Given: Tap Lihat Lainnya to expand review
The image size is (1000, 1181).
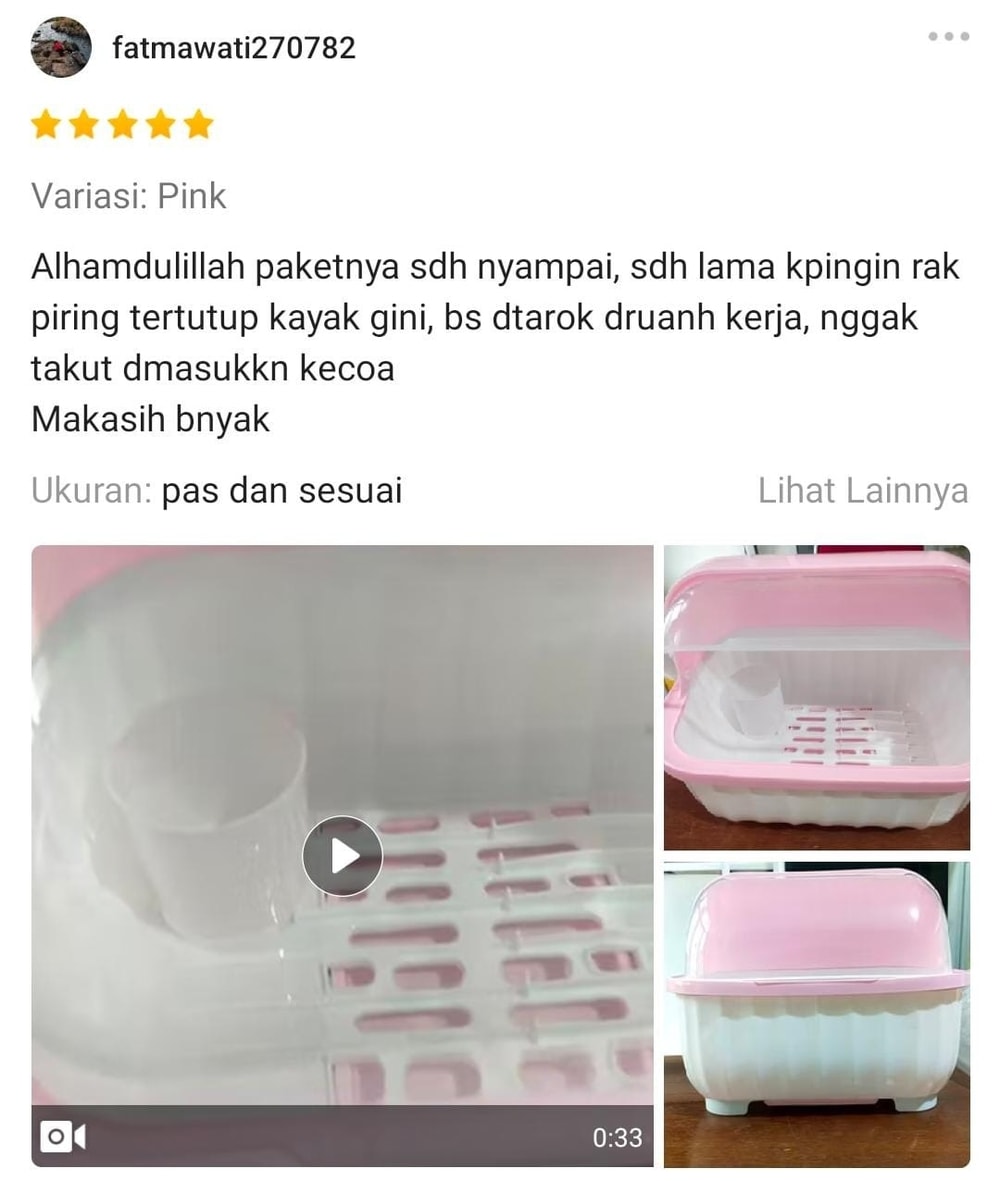Looking at the screenshot, I should coord(862,491).
